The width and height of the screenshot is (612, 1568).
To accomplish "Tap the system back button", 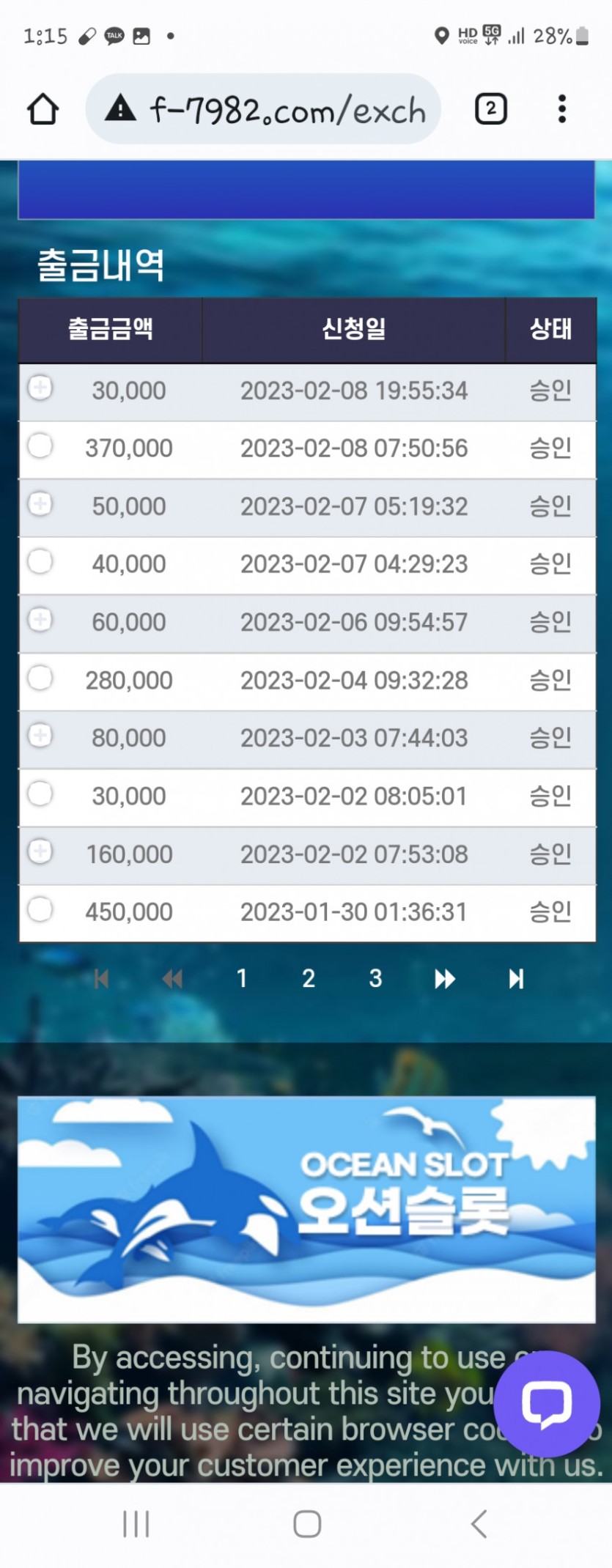I will 479,1524.
